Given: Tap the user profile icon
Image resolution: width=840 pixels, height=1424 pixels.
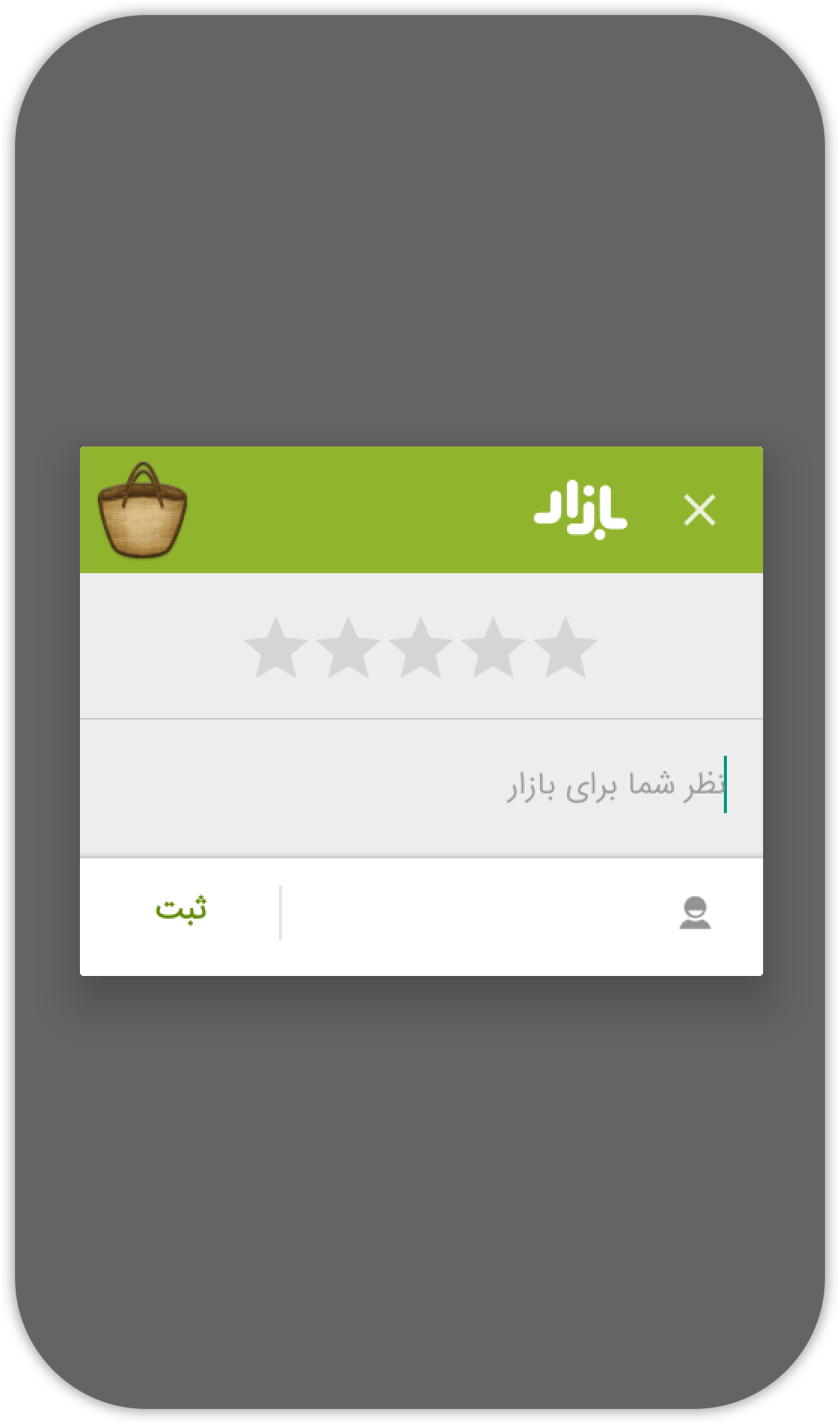Looking at the screenshot, I should pos(694,913).
